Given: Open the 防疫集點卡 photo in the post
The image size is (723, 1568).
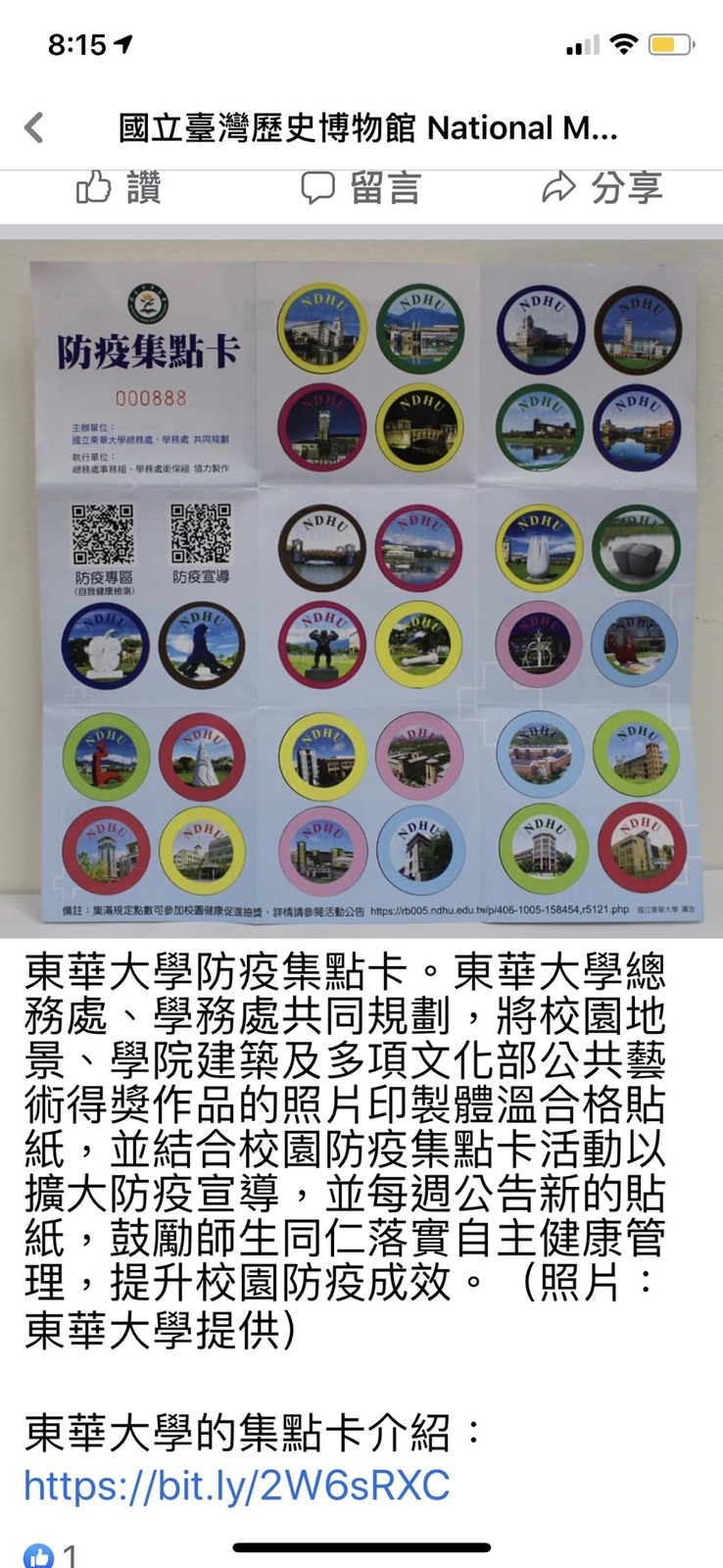Looking at the screenshot, I should tap(361, 589).
